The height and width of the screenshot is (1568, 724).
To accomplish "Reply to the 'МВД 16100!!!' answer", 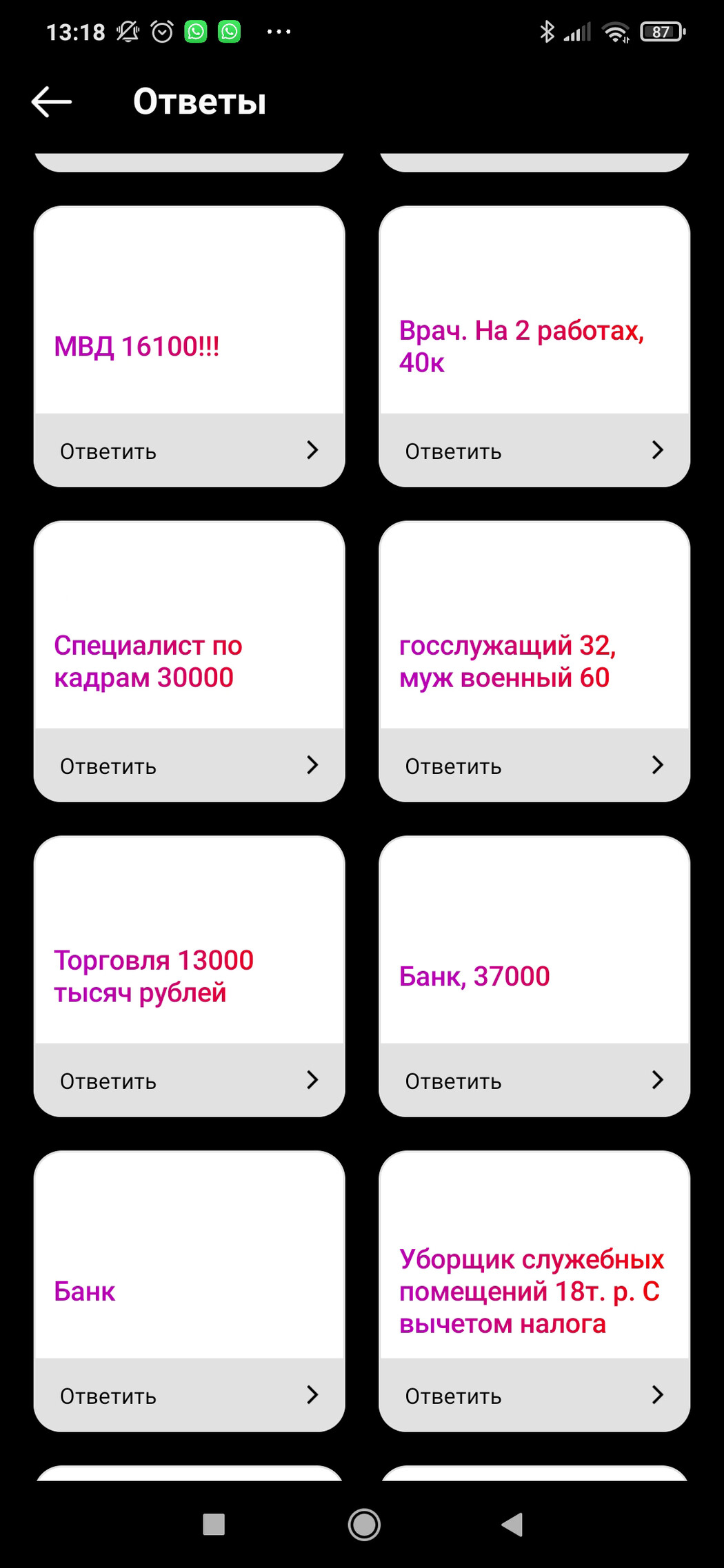I will coord(189,451).
